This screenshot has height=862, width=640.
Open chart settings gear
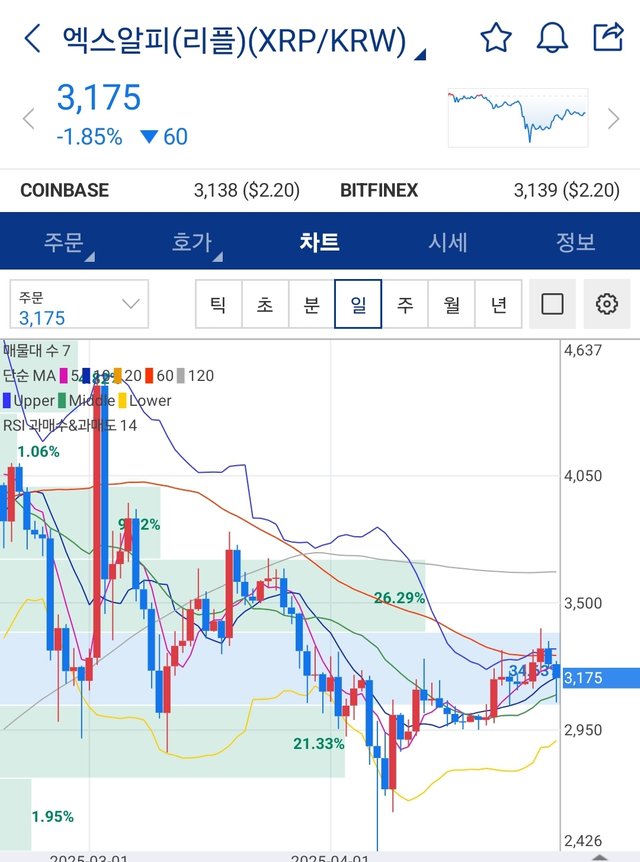[x=606, y=304]
